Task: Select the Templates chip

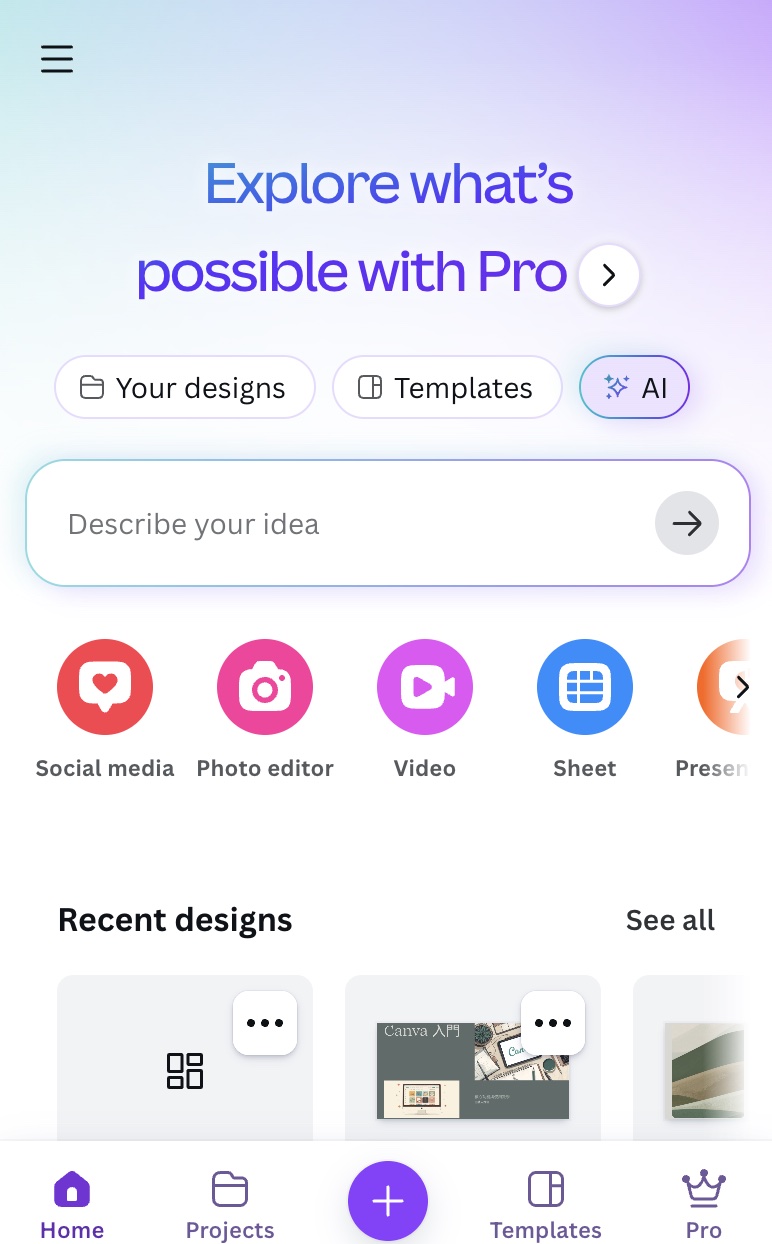Action: pos(446,388)
